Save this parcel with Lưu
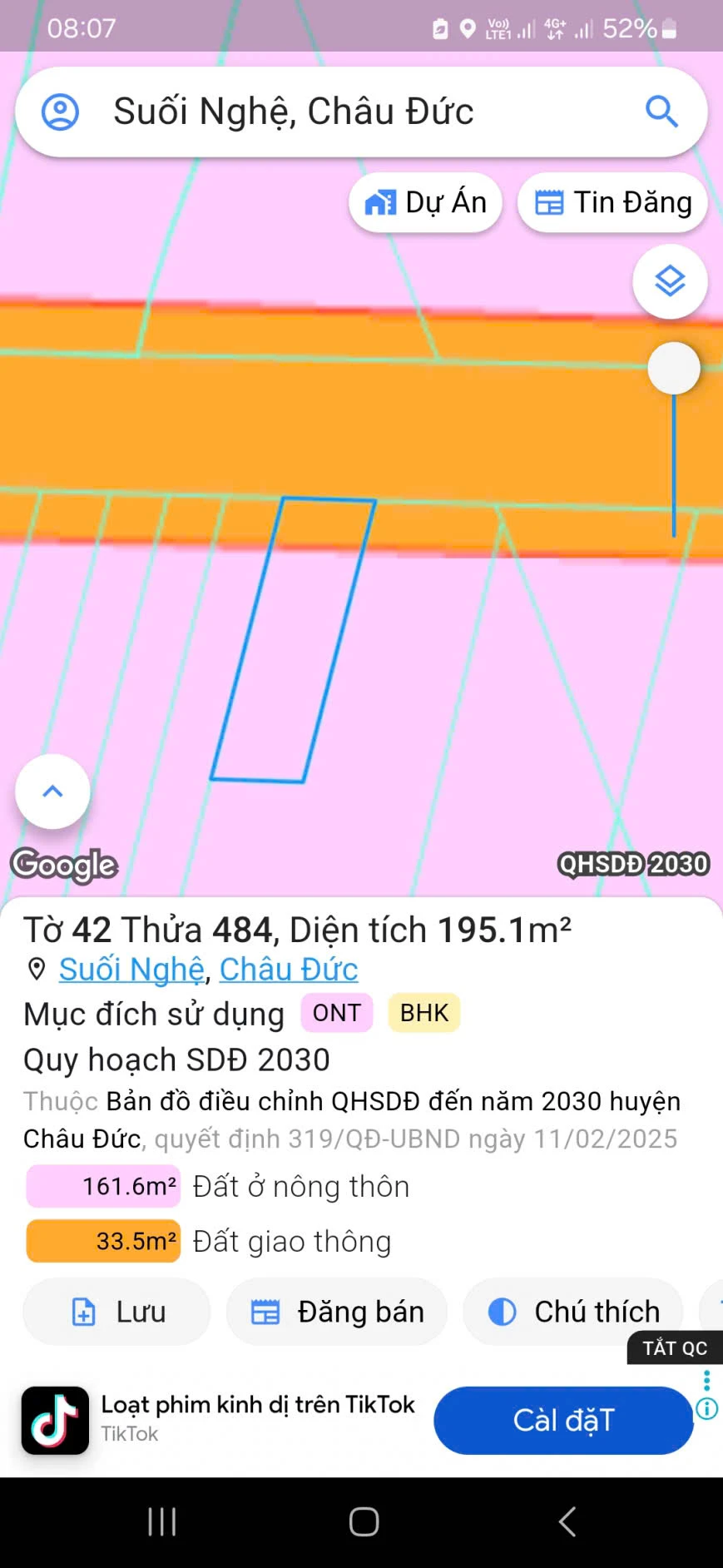The image size is (723, 1568). click(x=117, y=1312)
